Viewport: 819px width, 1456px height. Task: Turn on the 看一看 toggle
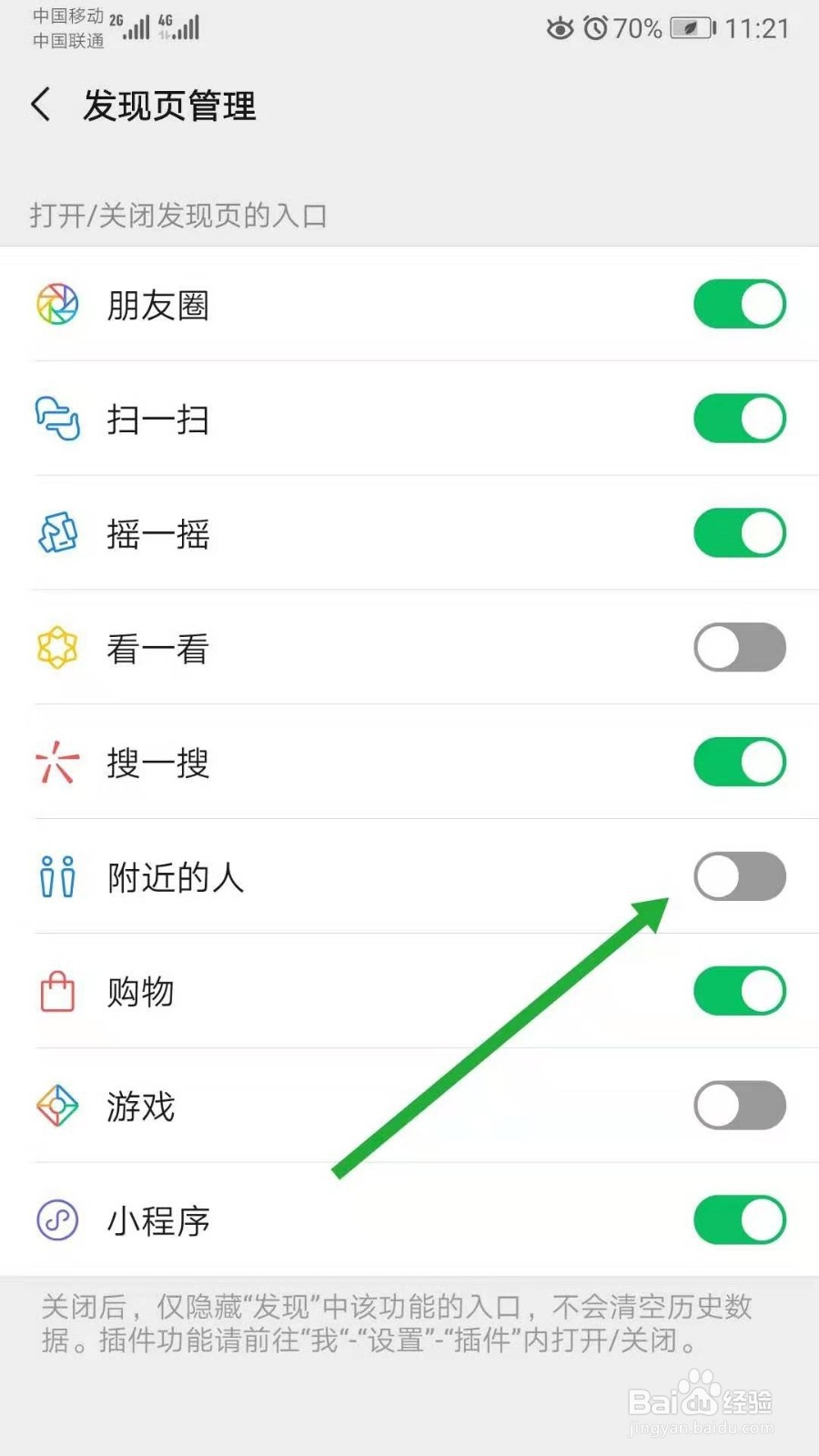point(739,648)
